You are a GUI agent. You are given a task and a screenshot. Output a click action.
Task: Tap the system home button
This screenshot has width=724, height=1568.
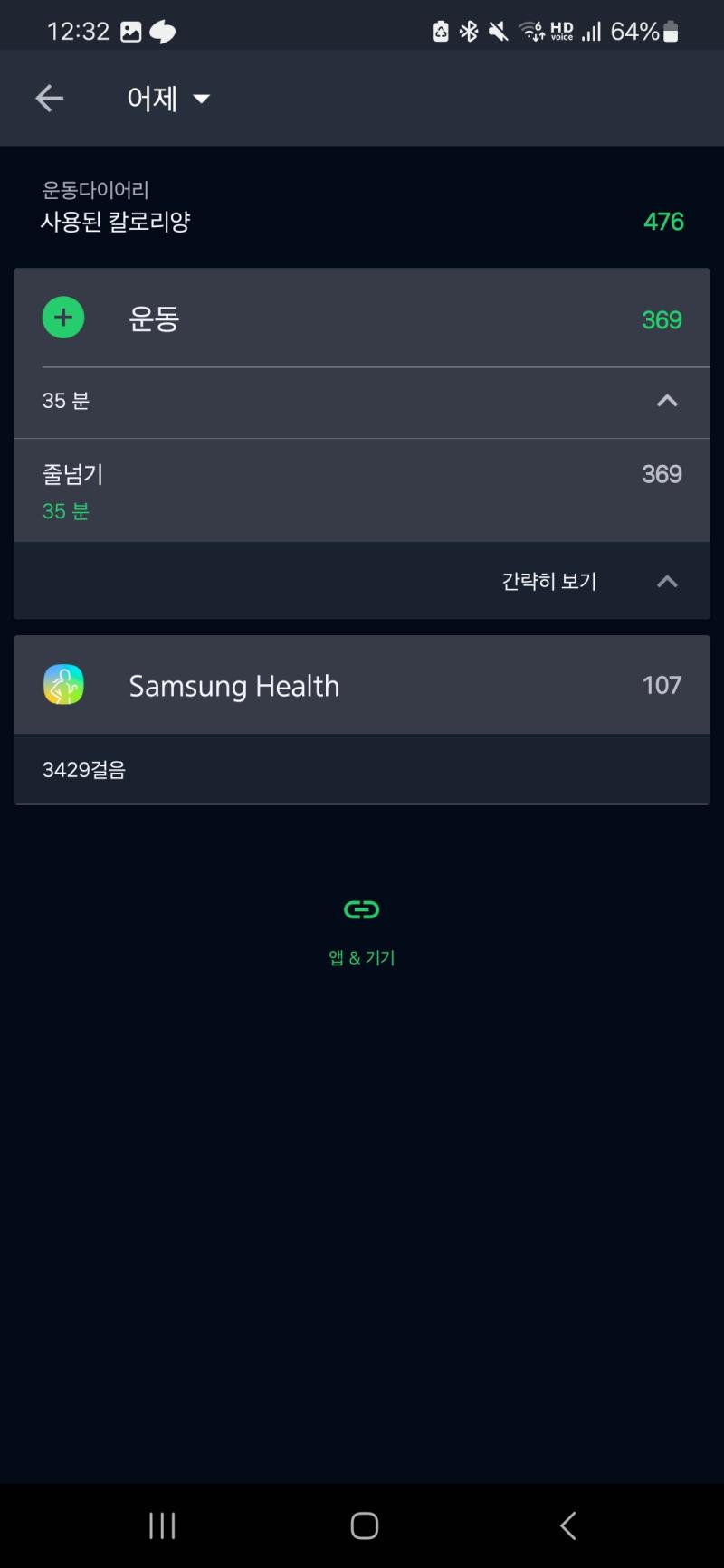point(364,1525)
